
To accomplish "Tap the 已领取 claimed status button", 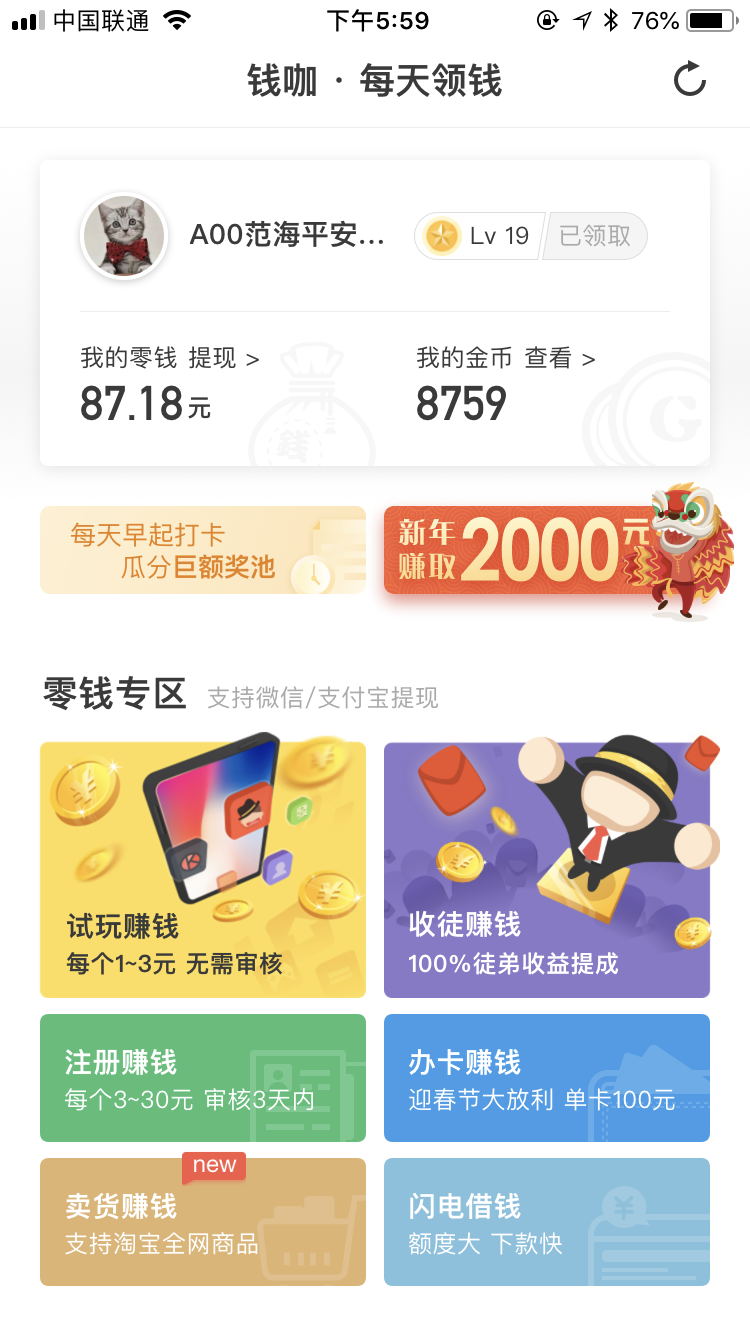I will (x=594, y=236).
